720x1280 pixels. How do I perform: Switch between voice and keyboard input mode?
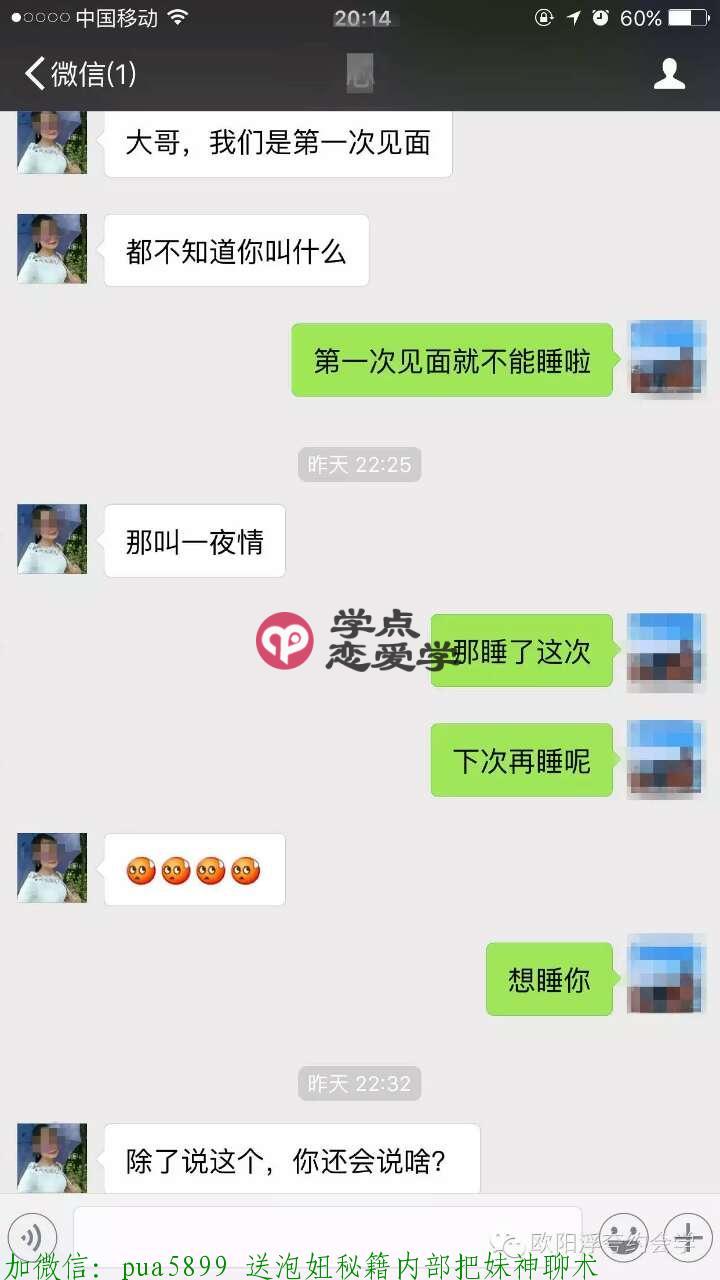click(x=33, y=1237)
